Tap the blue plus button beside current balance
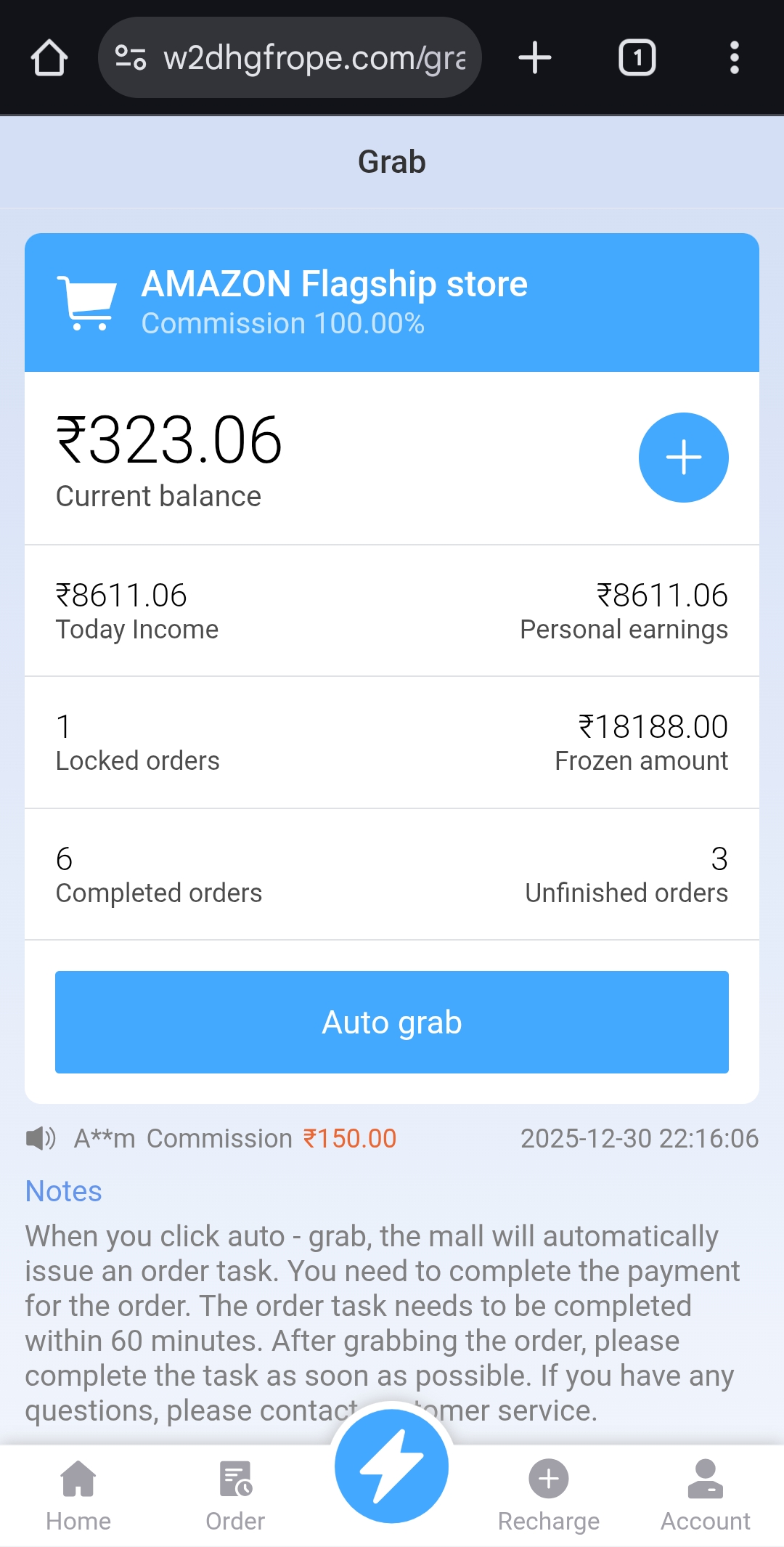This screenshot has width=784, height=1547. [683, 458]
